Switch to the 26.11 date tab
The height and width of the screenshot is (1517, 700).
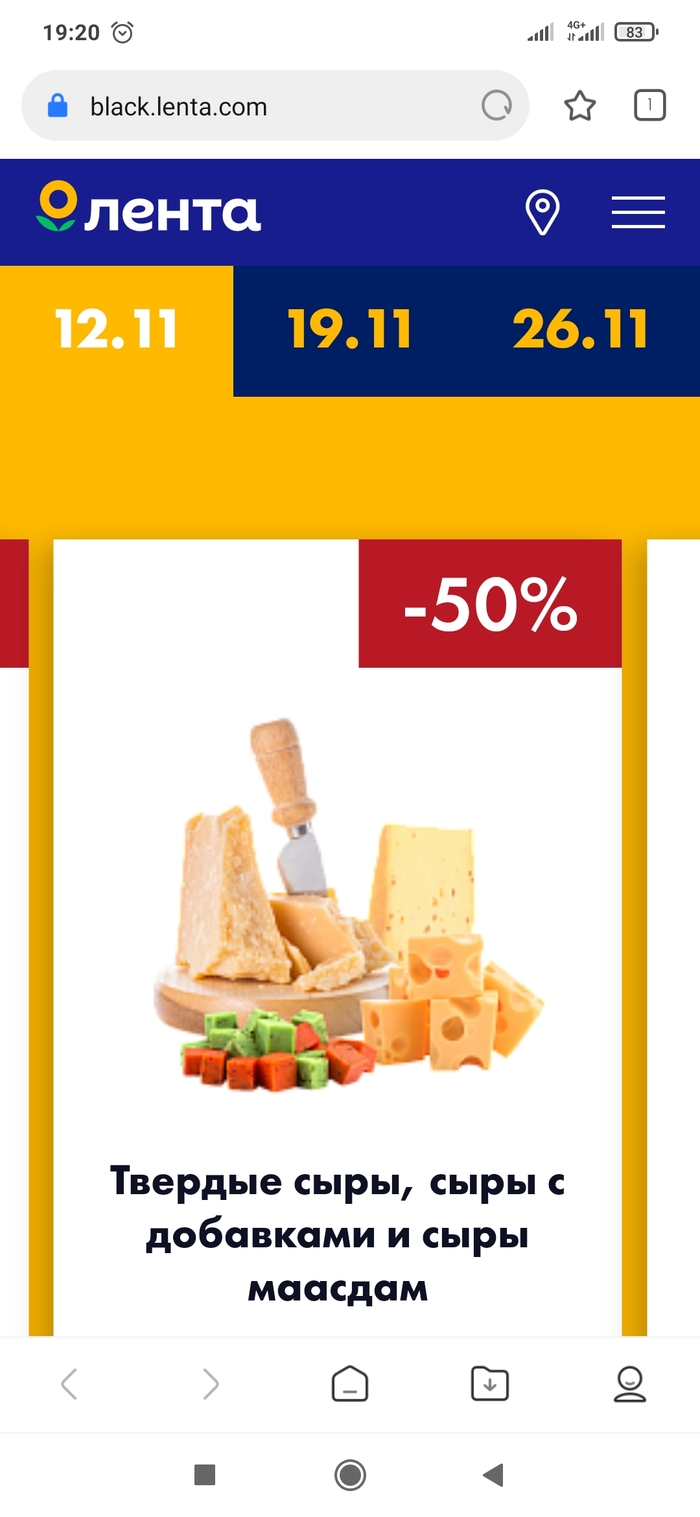(580, 330)
